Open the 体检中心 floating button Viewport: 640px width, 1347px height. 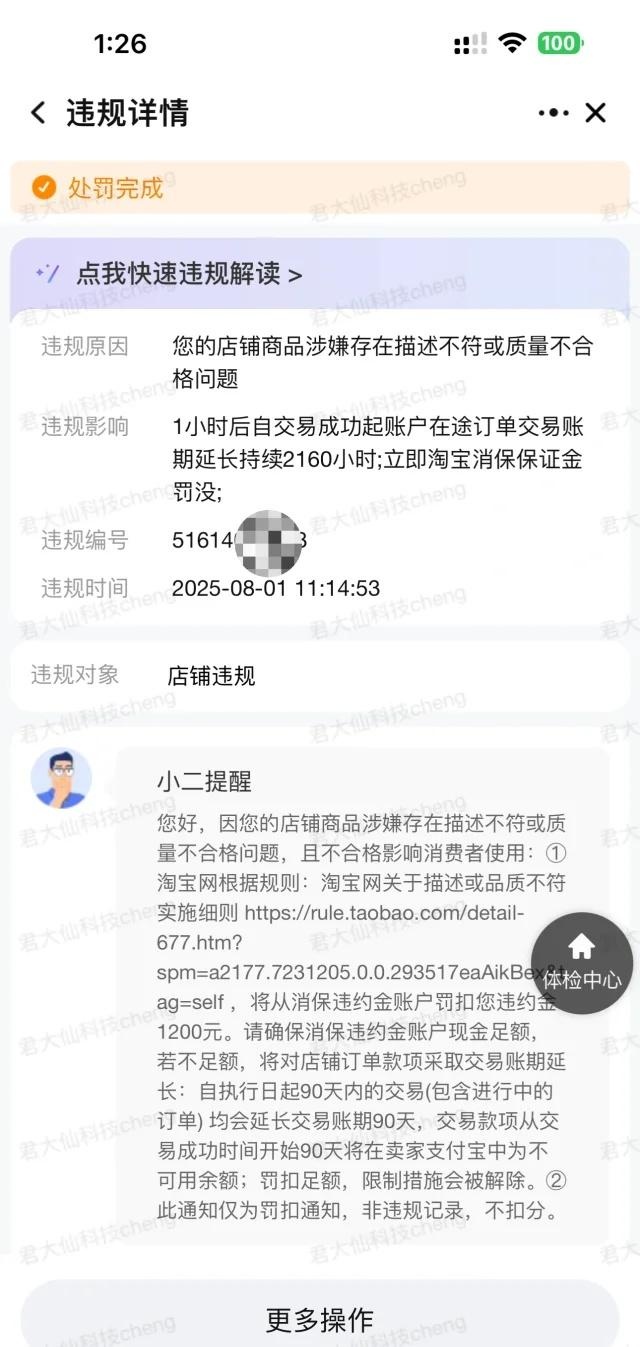[x=581, y=962]
